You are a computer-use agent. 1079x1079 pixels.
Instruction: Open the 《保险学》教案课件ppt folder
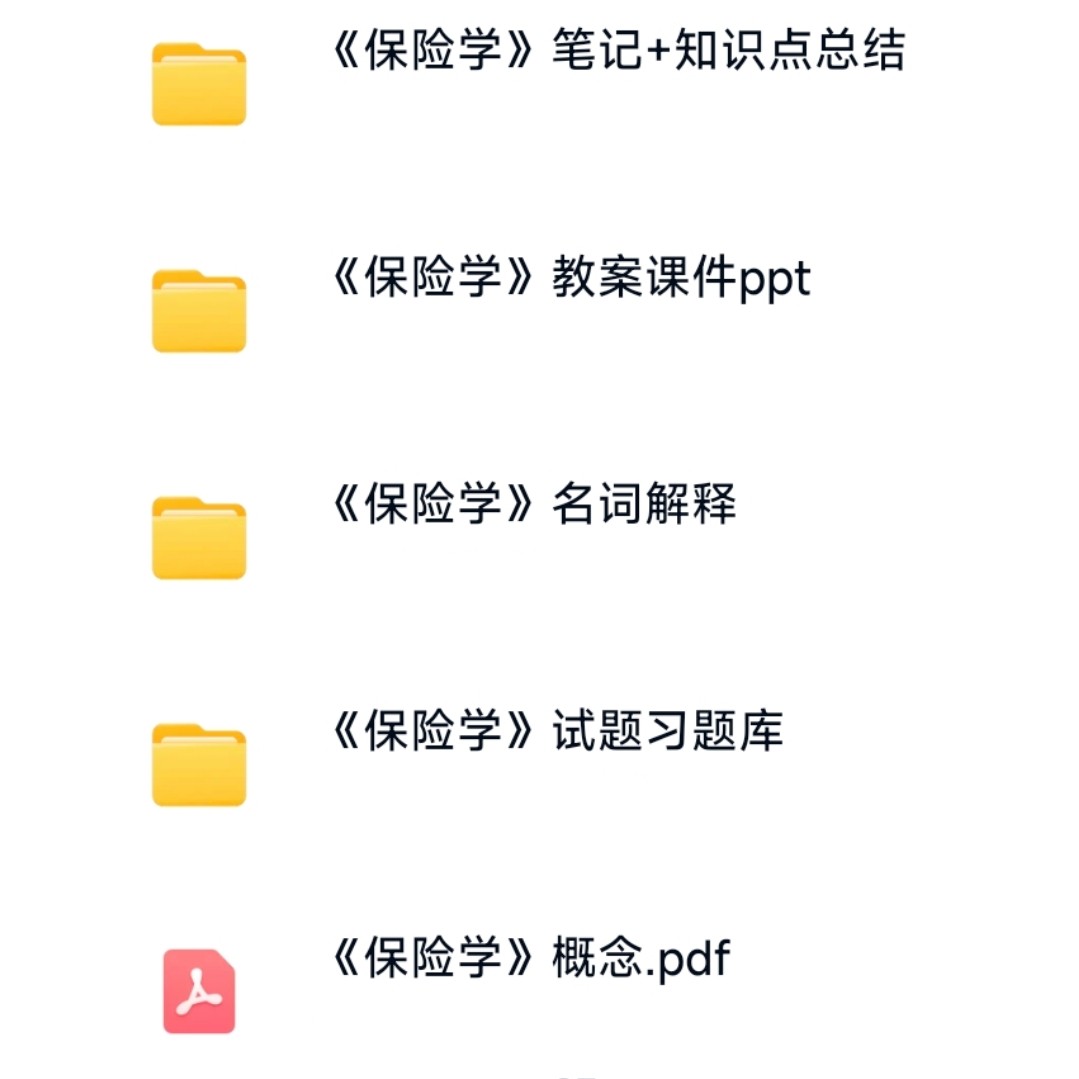(570, 280)
